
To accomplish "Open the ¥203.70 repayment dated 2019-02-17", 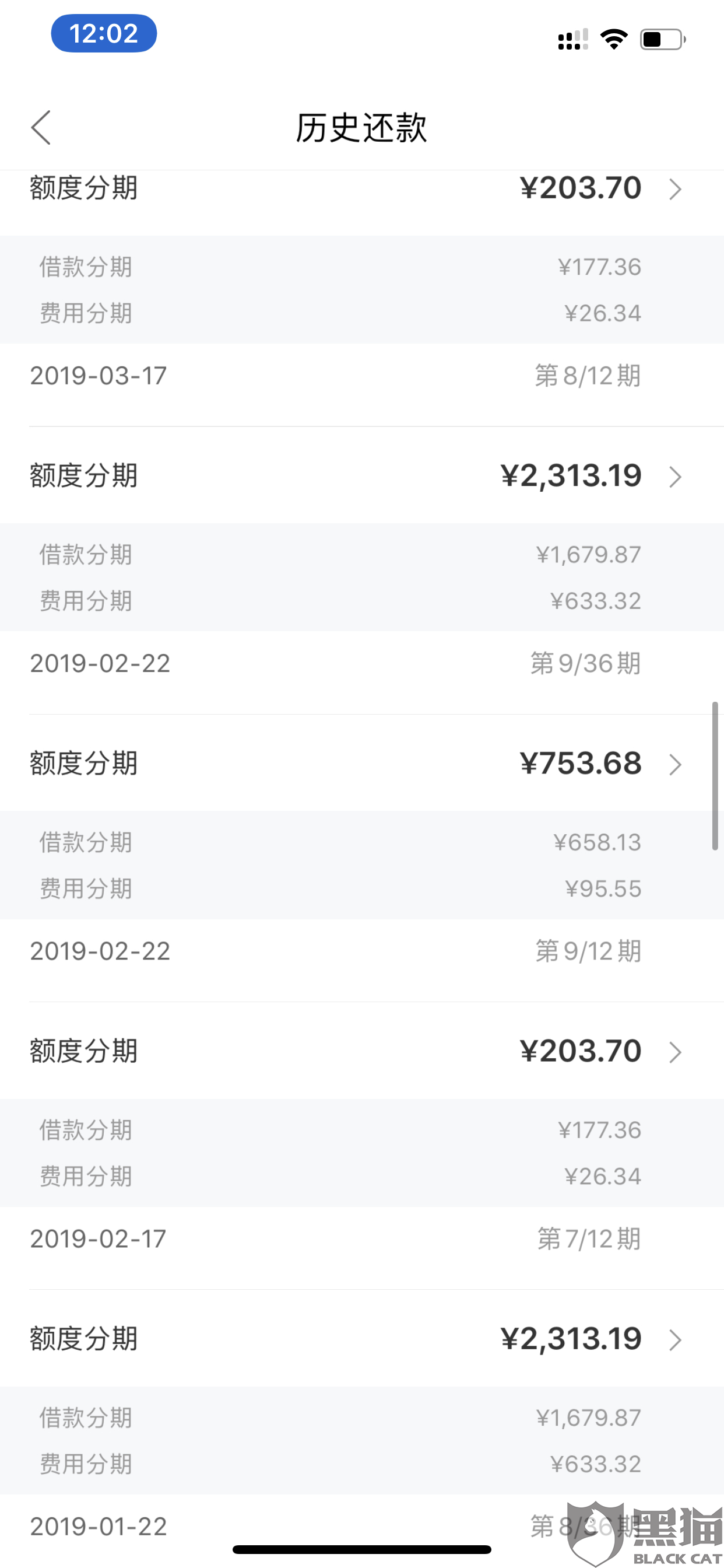I will pos(362,1051).
